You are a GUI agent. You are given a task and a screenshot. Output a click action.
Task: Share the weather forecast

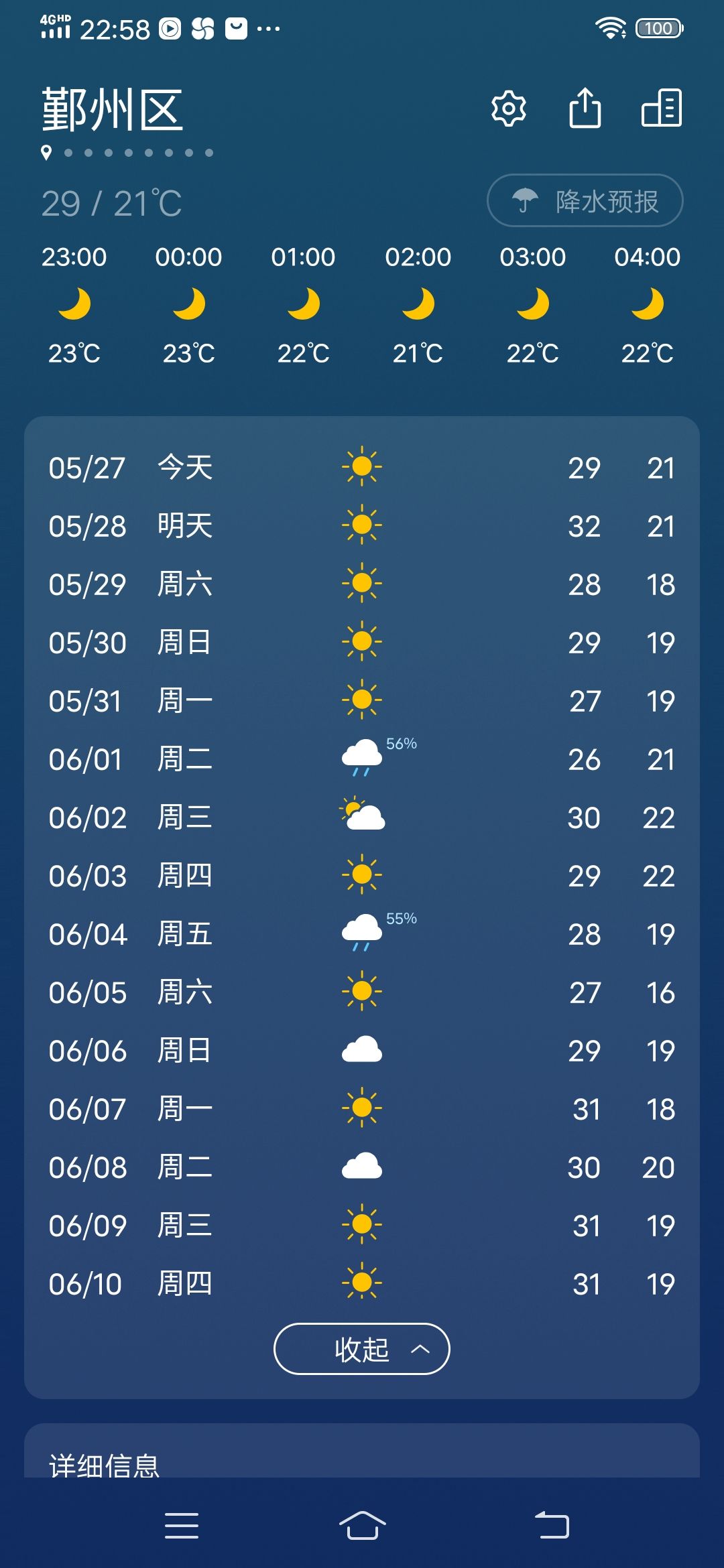point(585,107)
